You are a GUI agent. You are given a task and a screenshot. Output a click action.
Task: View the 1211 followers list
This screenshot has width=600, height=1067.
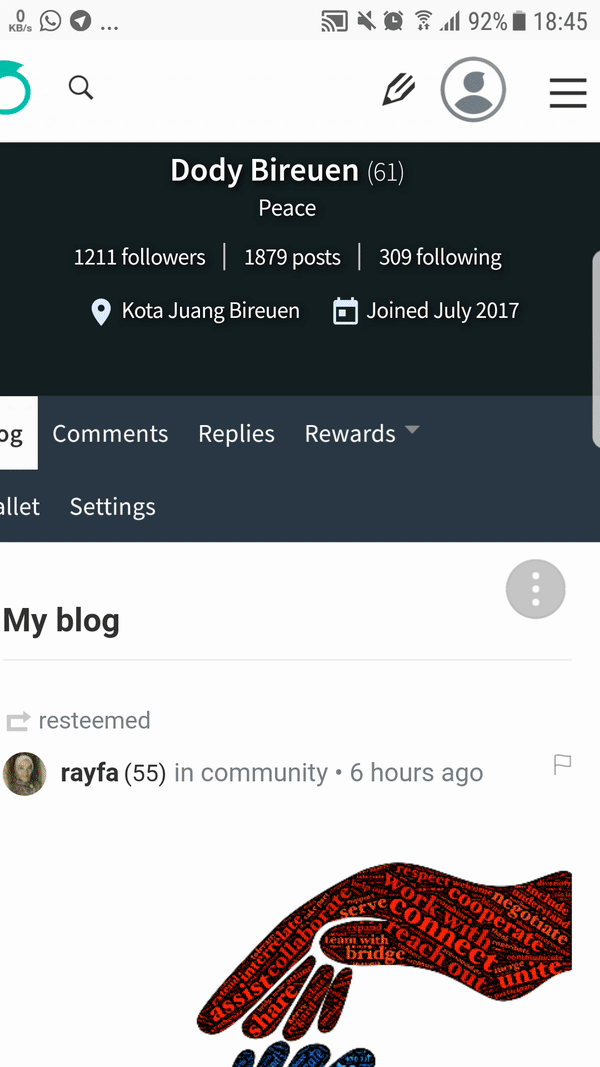pyautogui.click(x=139, y=257)
